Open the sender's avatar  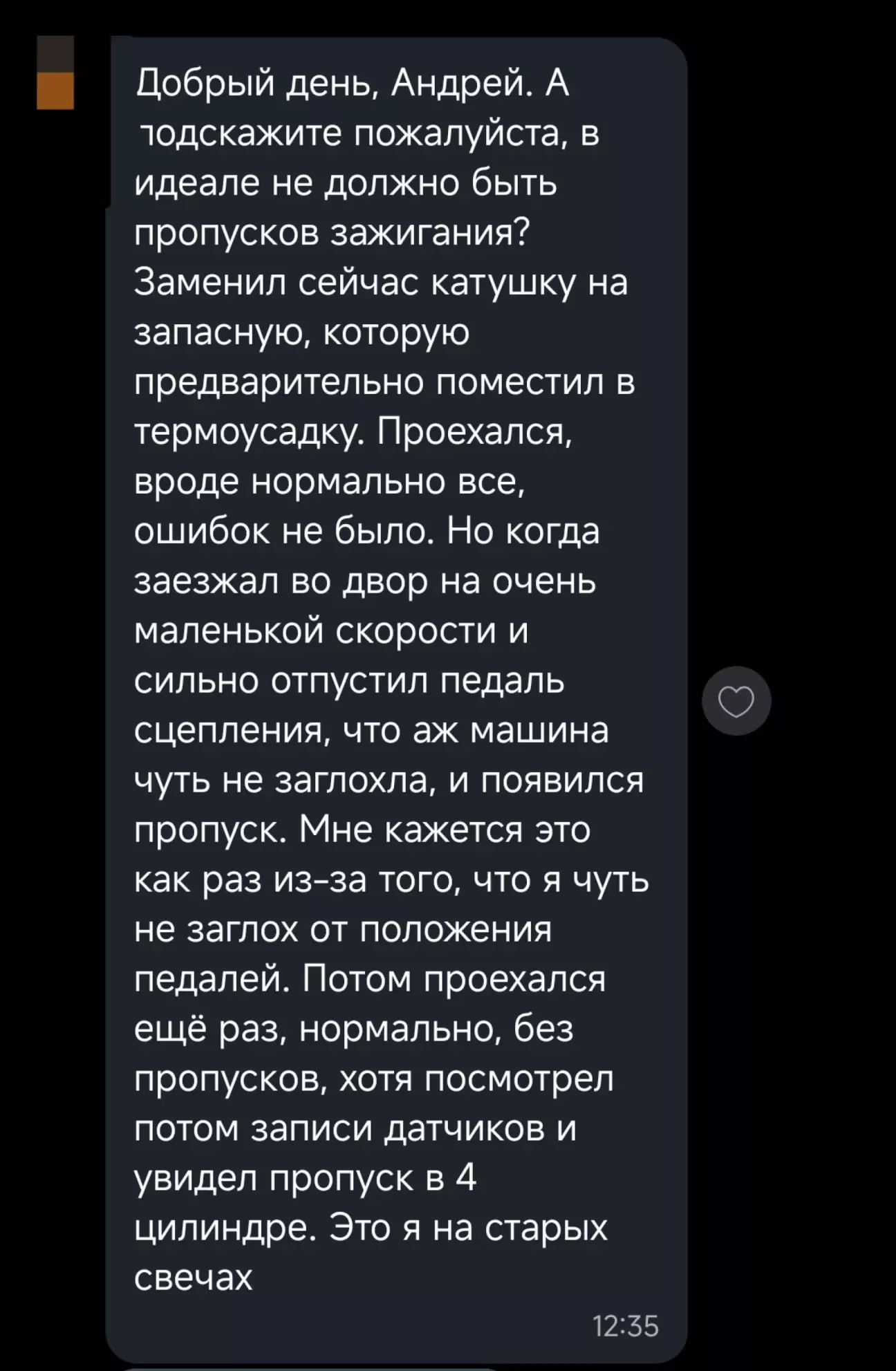coord(55,73)
